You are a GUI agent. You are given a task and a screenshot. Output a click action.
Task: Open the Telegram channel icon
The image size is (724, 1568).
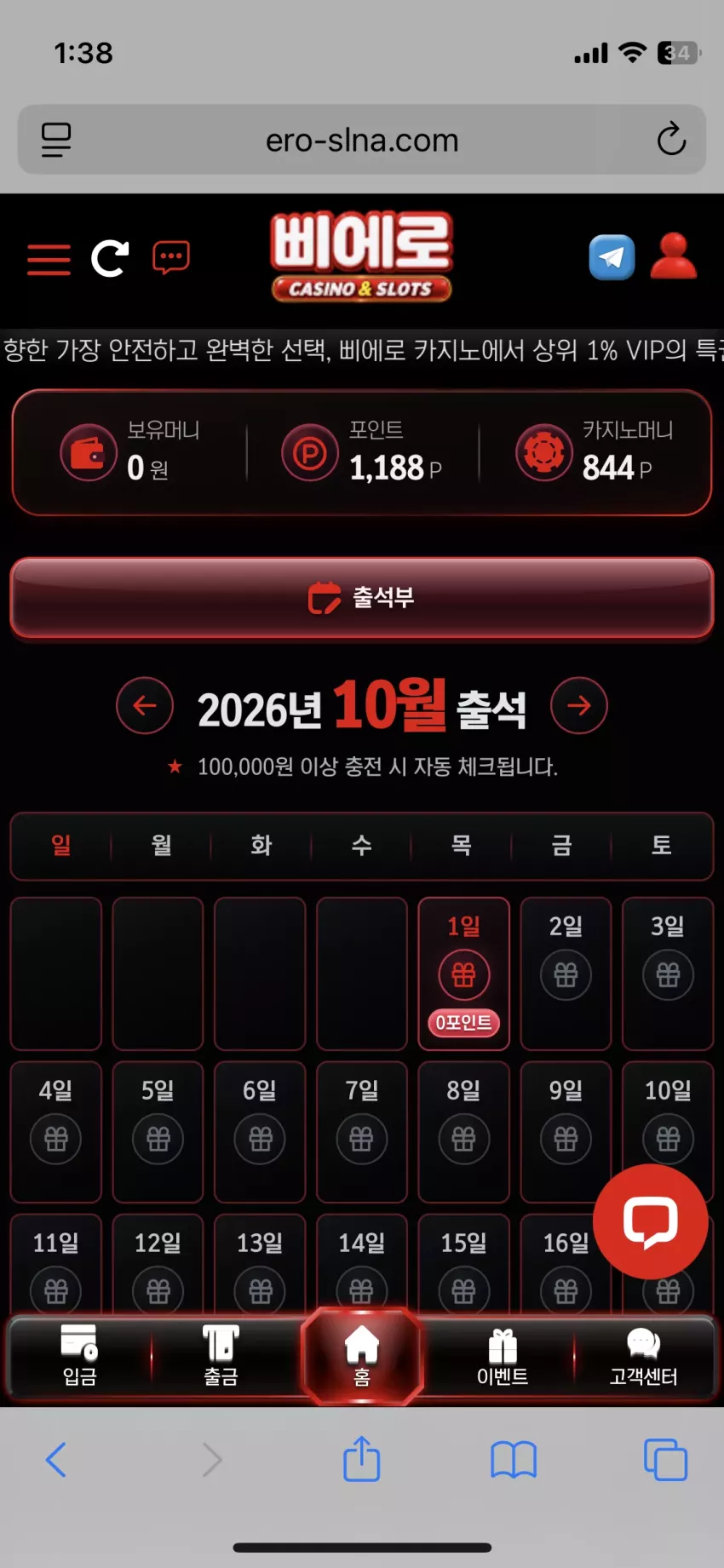pyautogui.click(x=612, y=257)
